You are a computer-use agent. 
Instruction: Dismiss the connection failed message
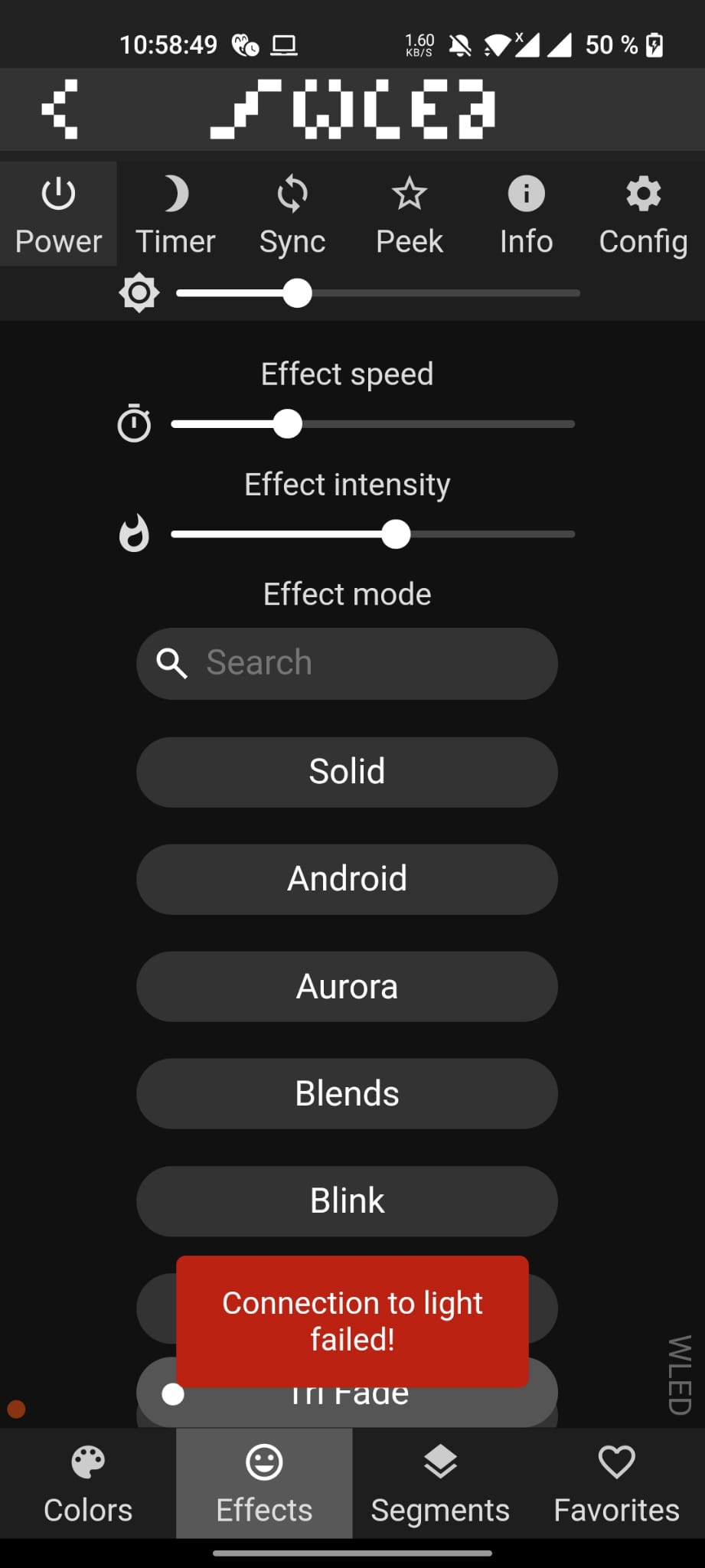(x=352, y=1321)
